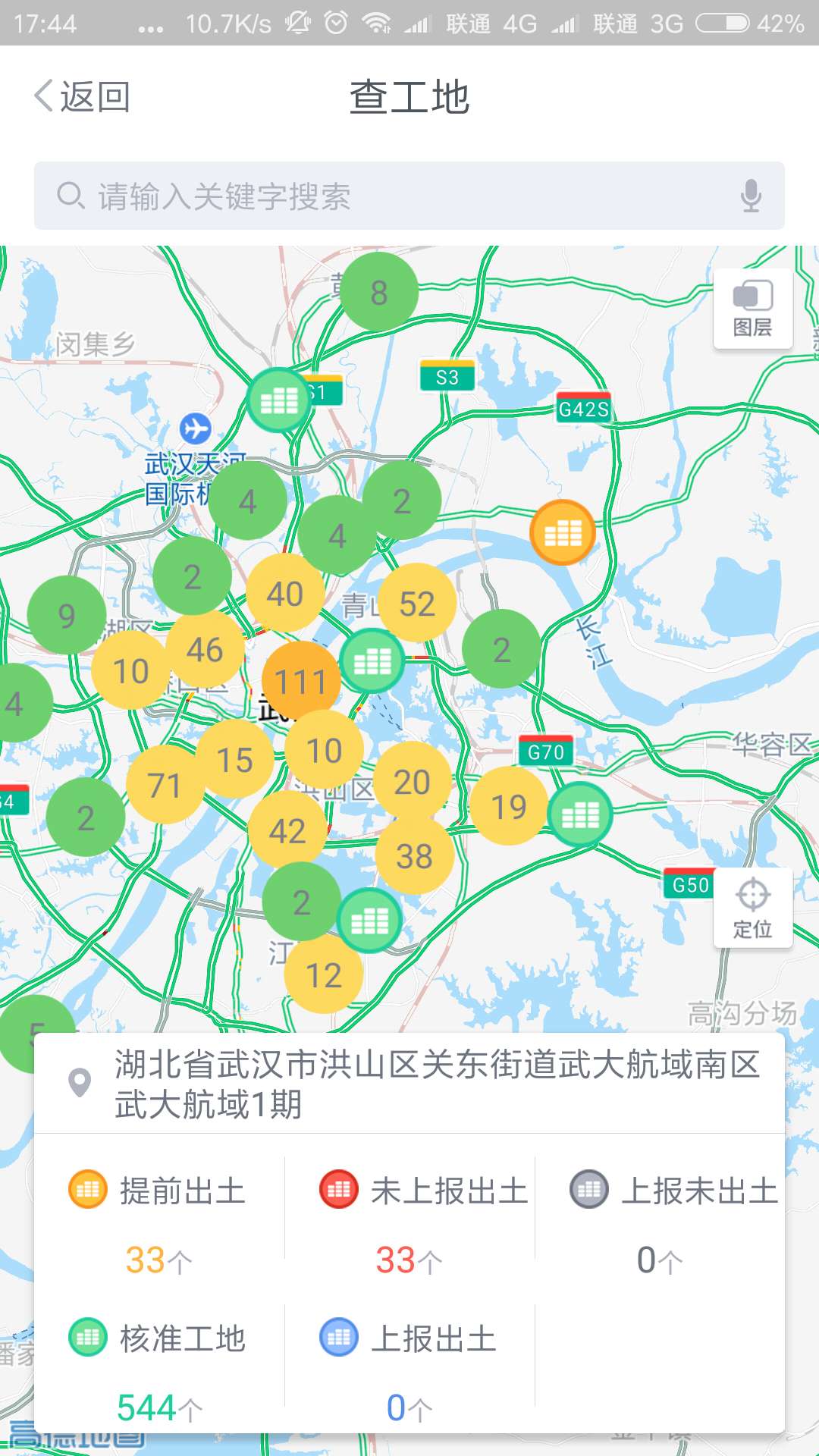The width and height of the screenshot is (819, 1456).
Task: Tap the microphone voice search icon
Action: 751,196
